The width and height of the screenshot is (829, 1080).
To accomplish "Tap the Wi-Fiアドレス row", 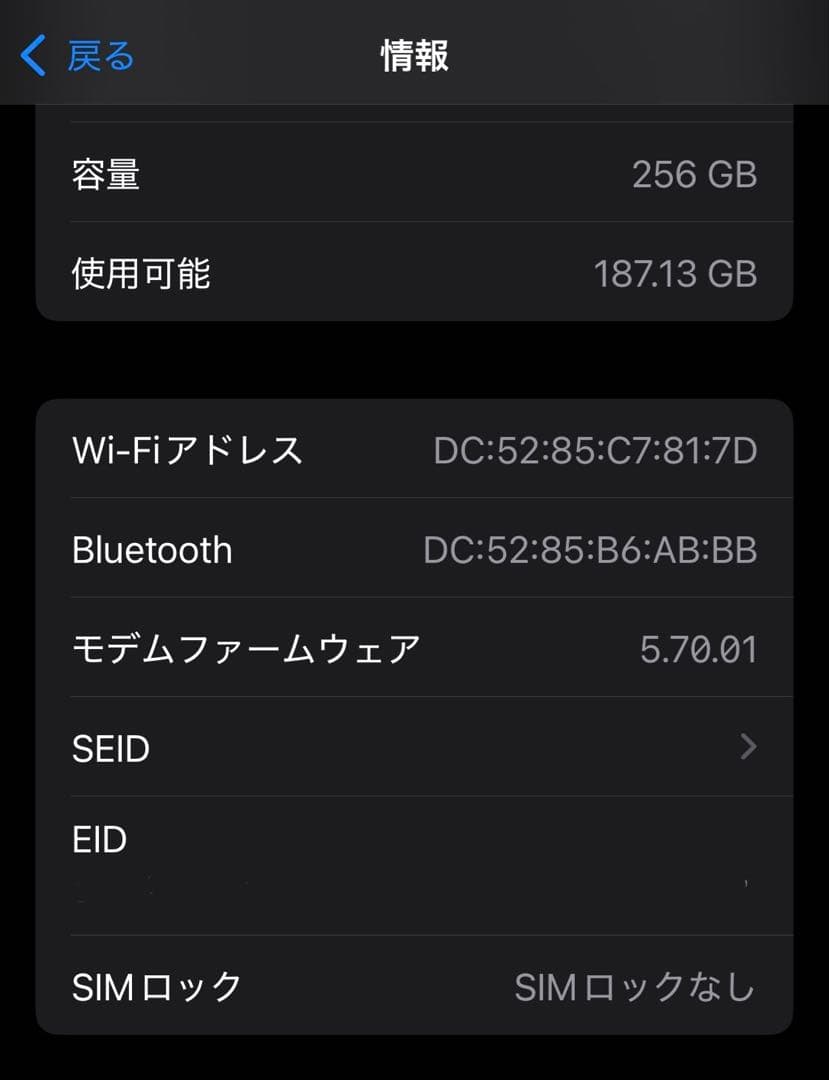I will 414,450.
